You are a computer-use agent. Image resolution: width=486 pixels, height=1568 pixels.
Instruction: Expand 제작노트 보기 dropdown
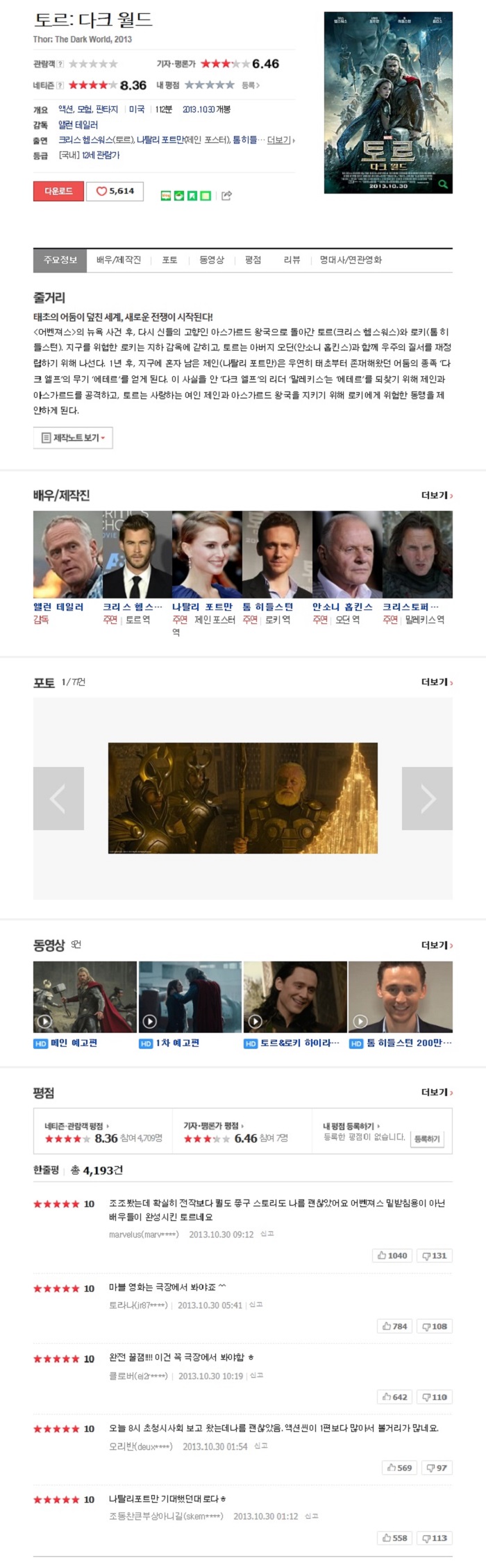click(x=73, y=438)
